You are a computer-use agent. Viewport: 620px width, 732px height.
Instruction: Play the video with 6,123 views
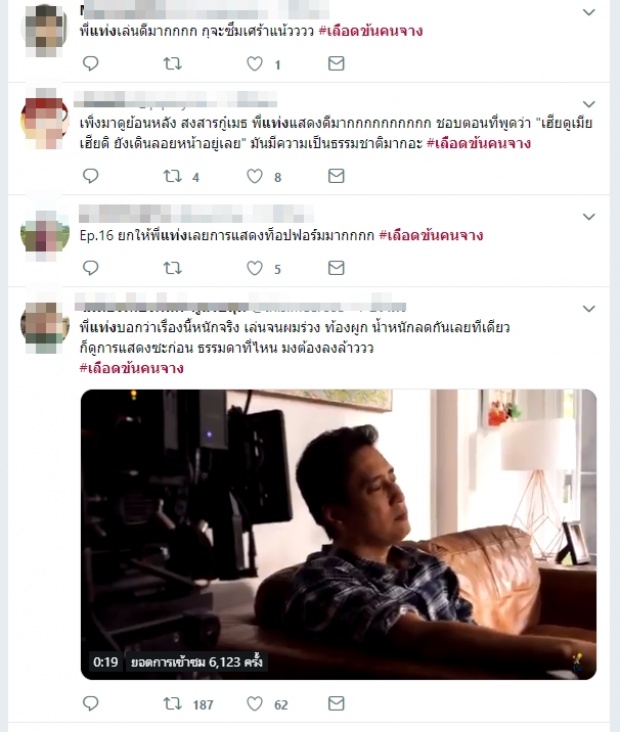click(x=338, y=534)
